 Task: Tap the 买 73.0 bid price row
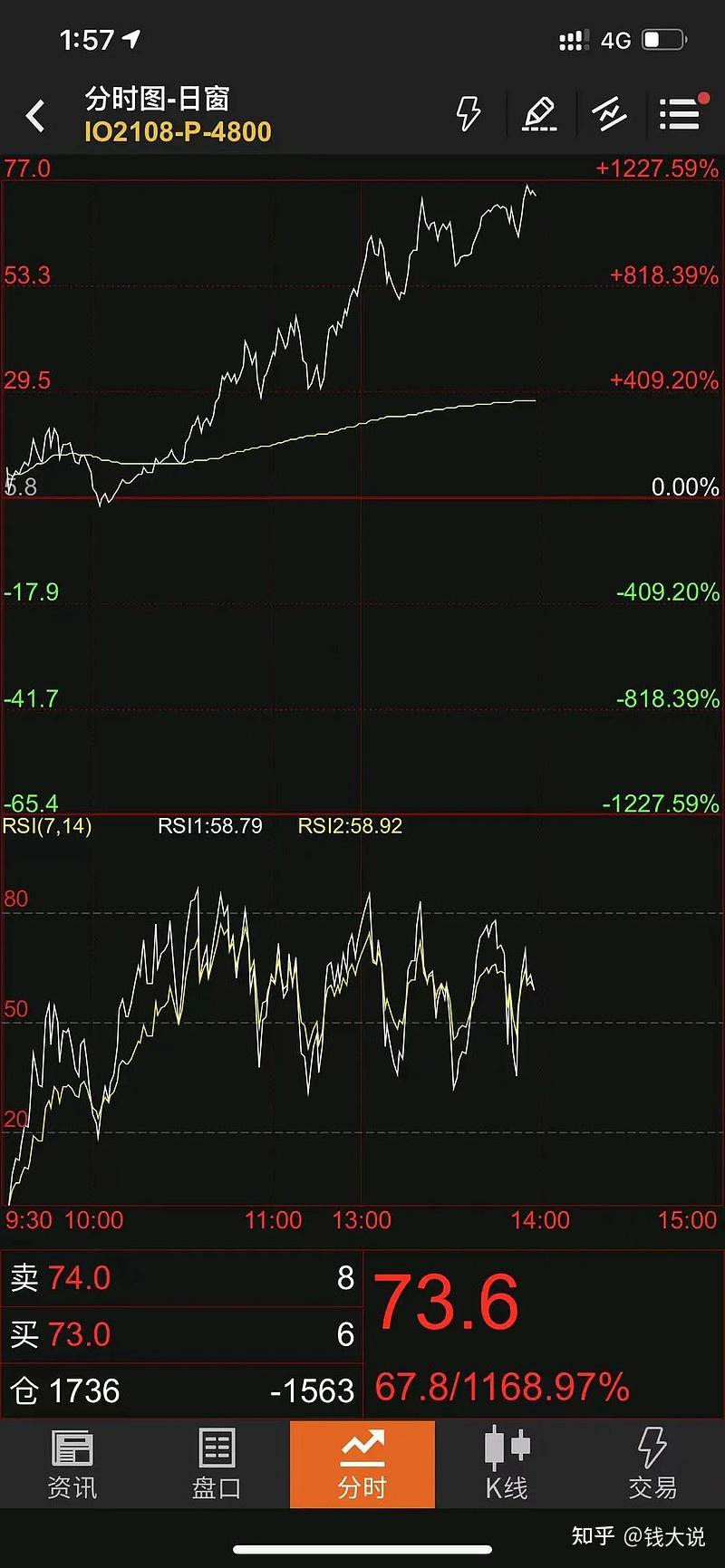point(181,1334)
